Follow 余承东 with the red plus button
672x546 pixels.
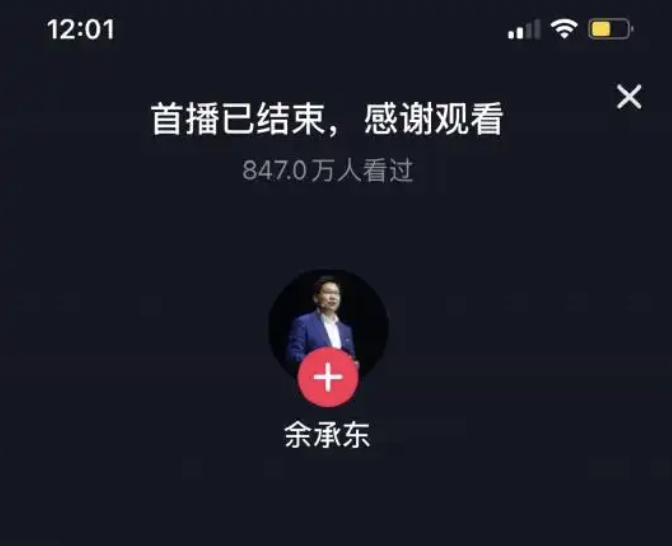tap(328, 377)
